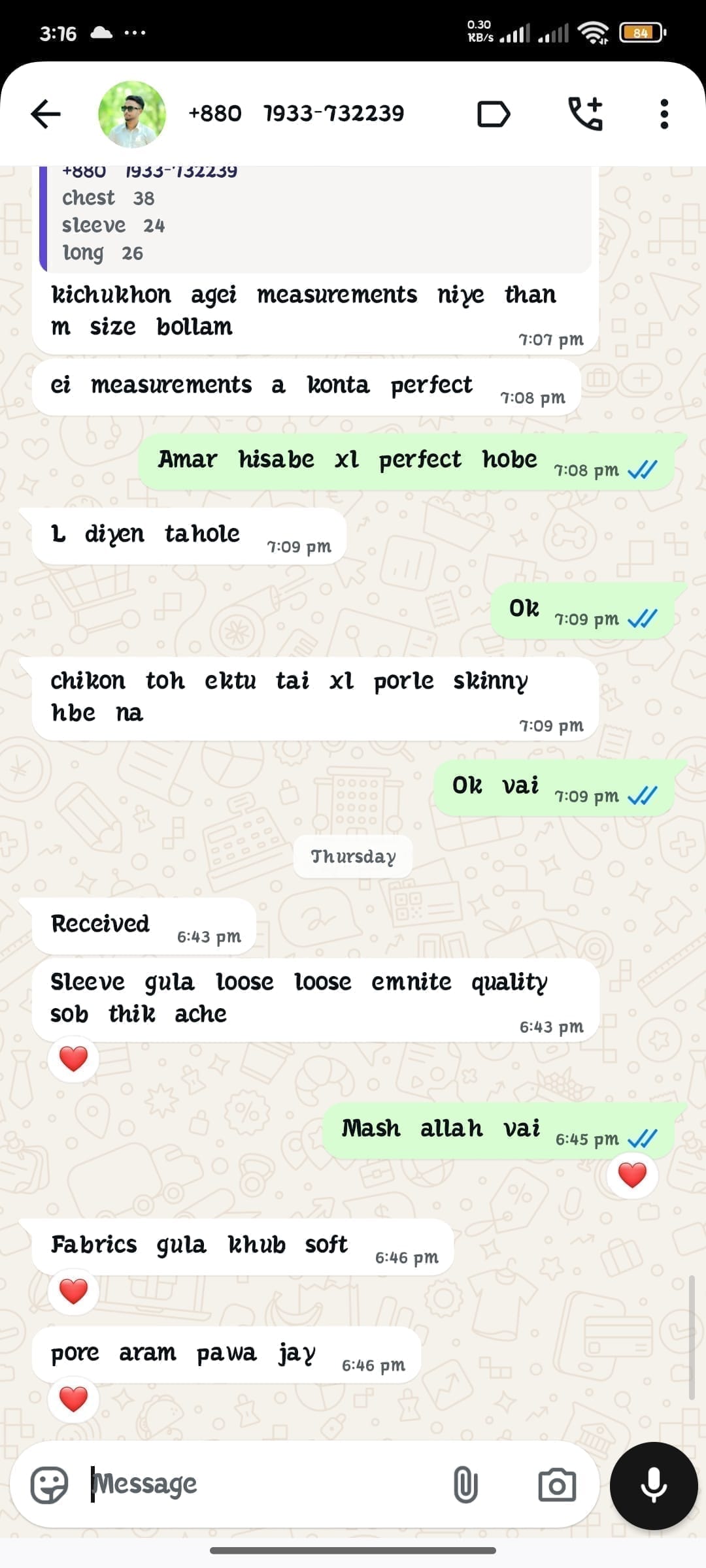
Task: Tap the contact's profile photo
Action: click(x=131, y=114)
